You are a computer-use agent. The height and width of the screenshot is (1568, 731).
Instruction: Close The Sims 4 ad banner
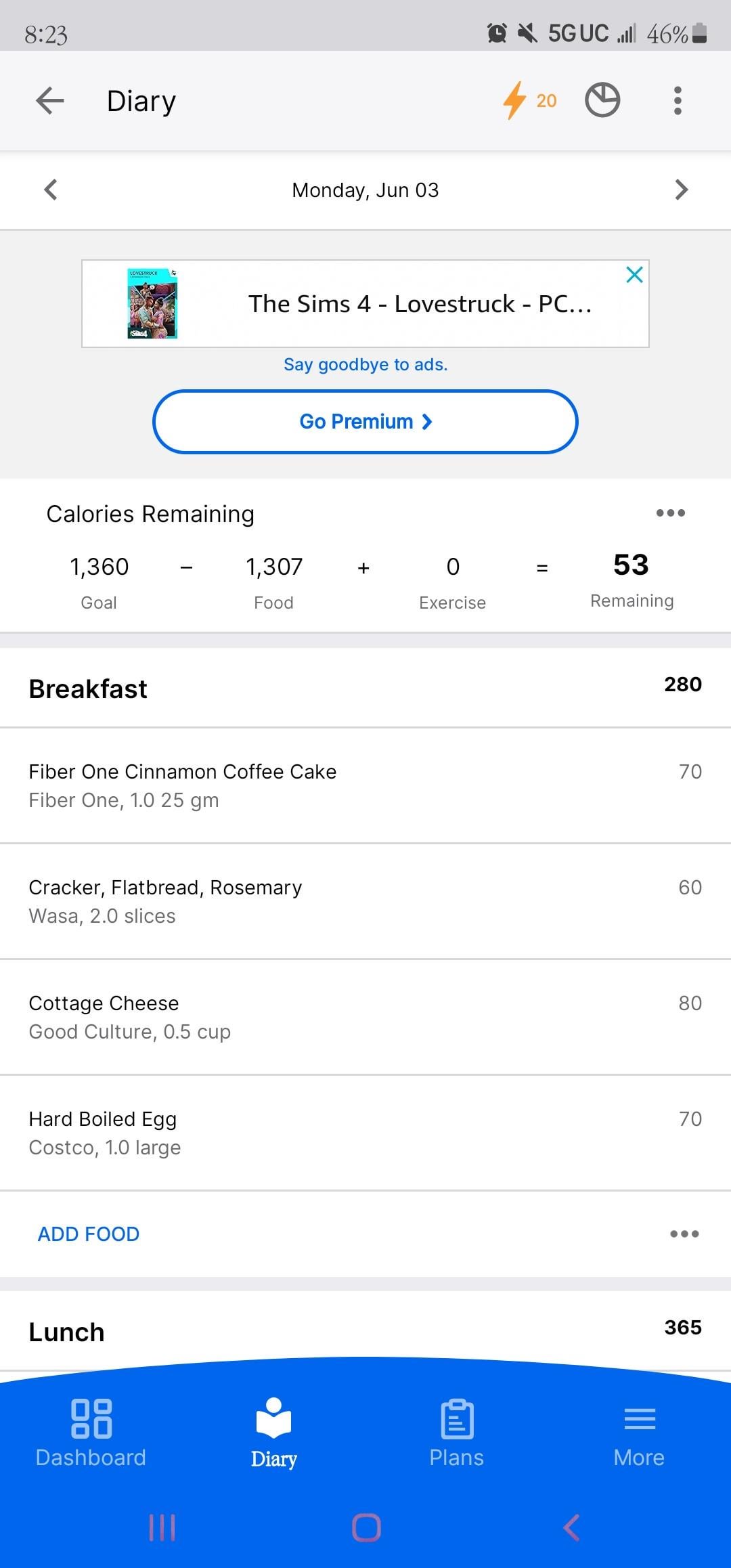(634, 275)
